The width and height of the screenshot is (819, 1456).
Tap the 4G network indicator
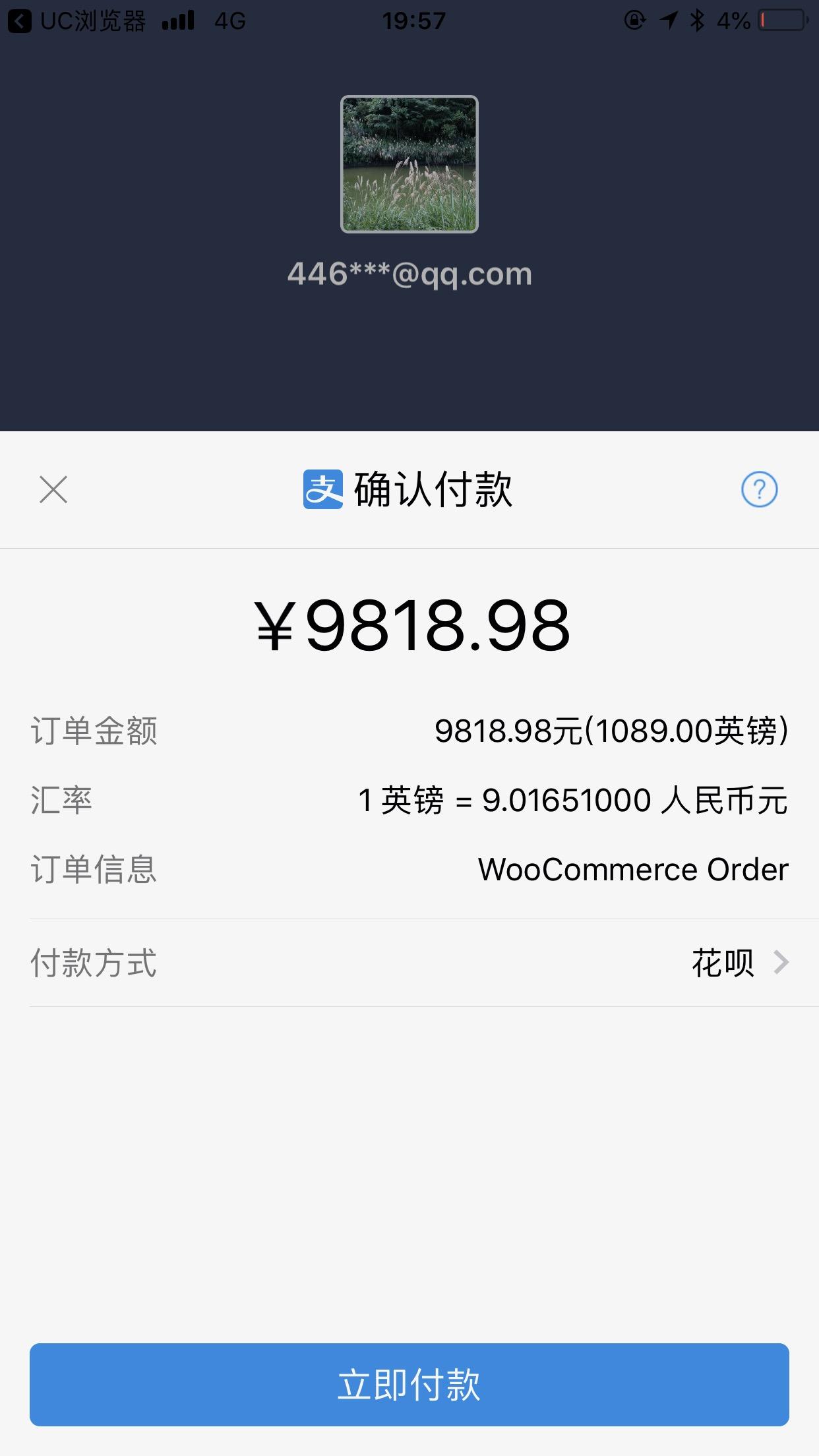229,20
